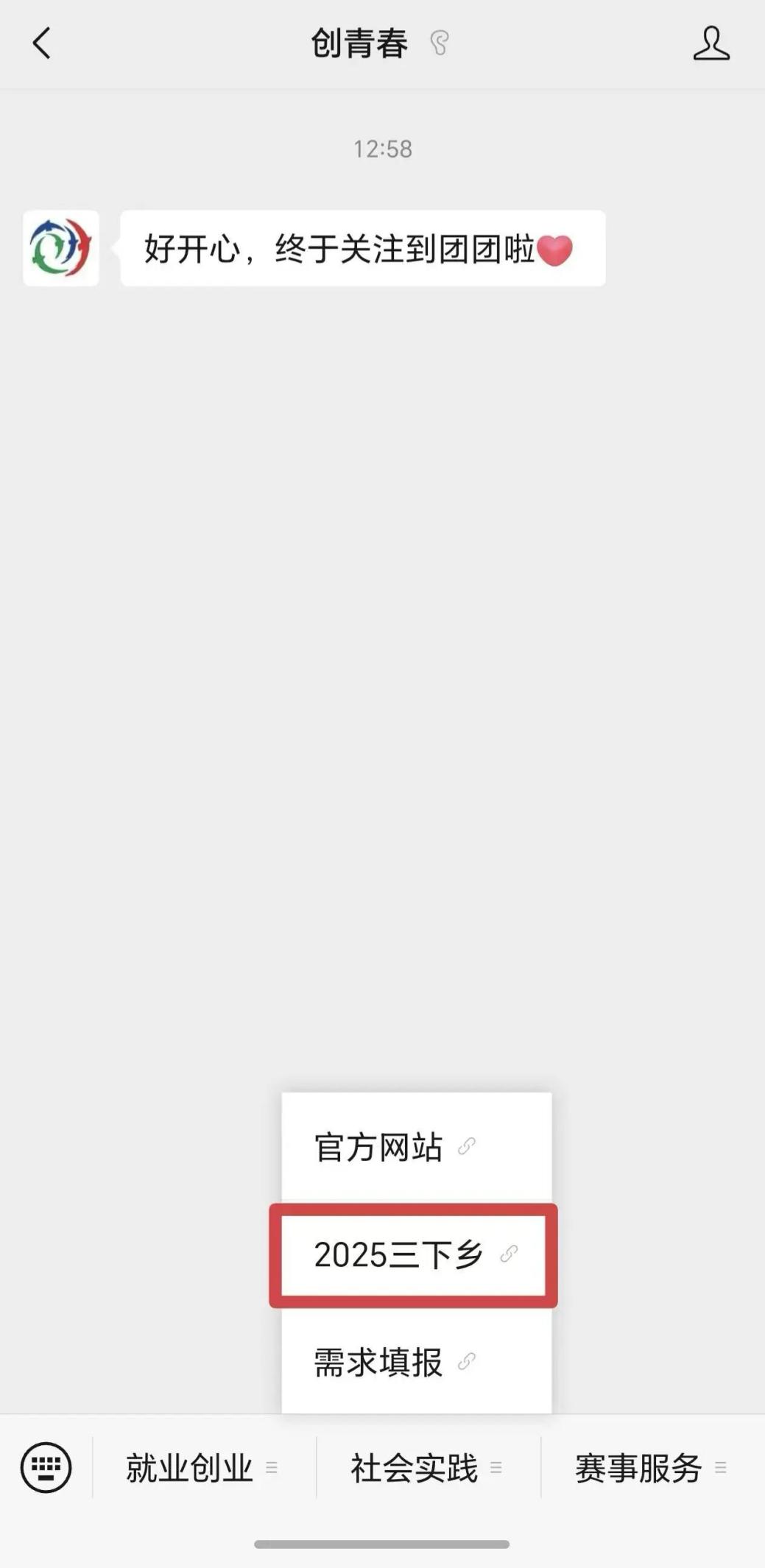This screenshot has width=765, height=1568.
Task: Open the account profile icon
Action: point(711,43)
